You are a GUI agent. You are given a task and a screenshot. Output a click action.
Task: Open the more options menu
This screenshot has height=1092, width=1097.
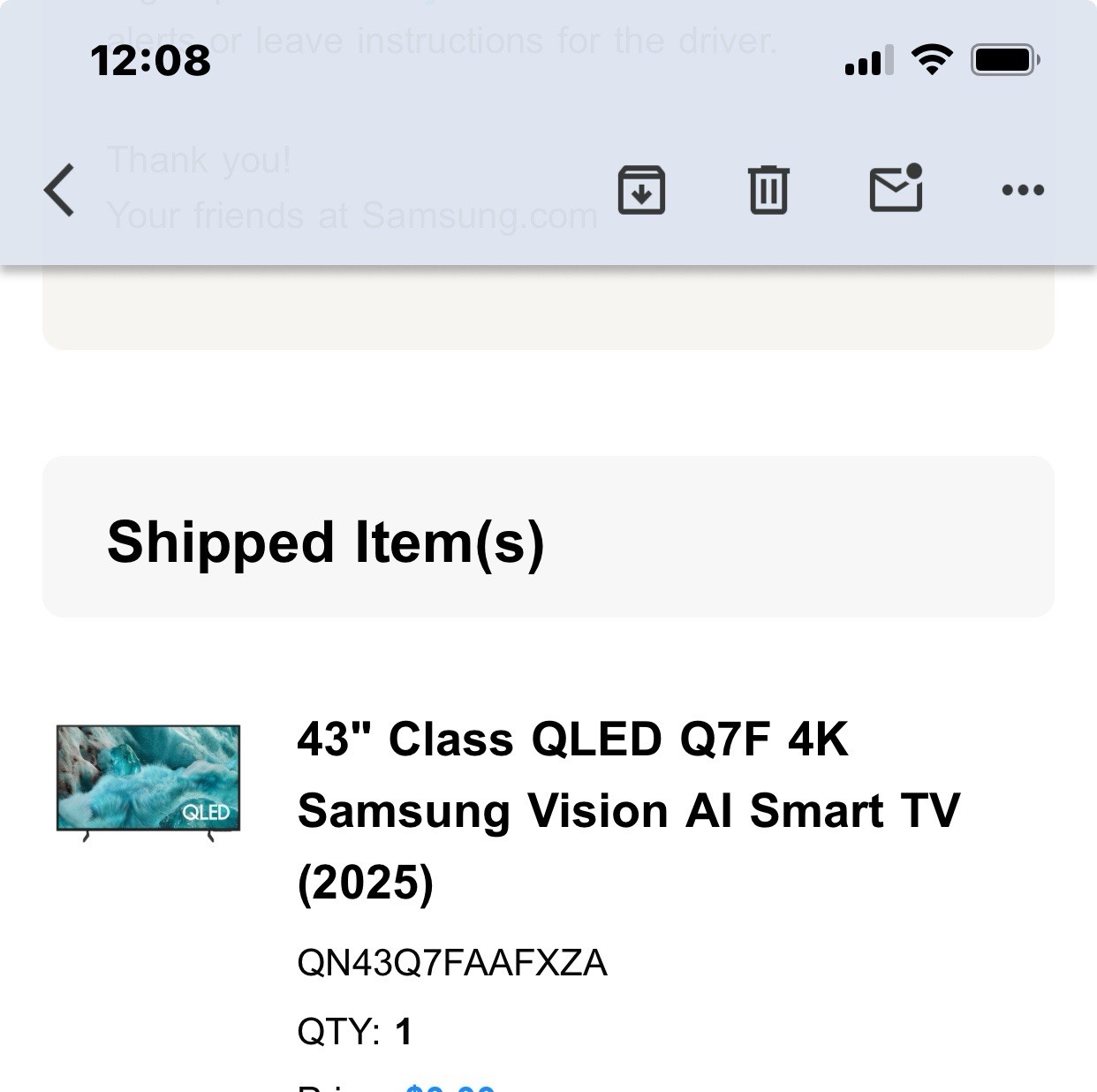(x=1023, y=190)
